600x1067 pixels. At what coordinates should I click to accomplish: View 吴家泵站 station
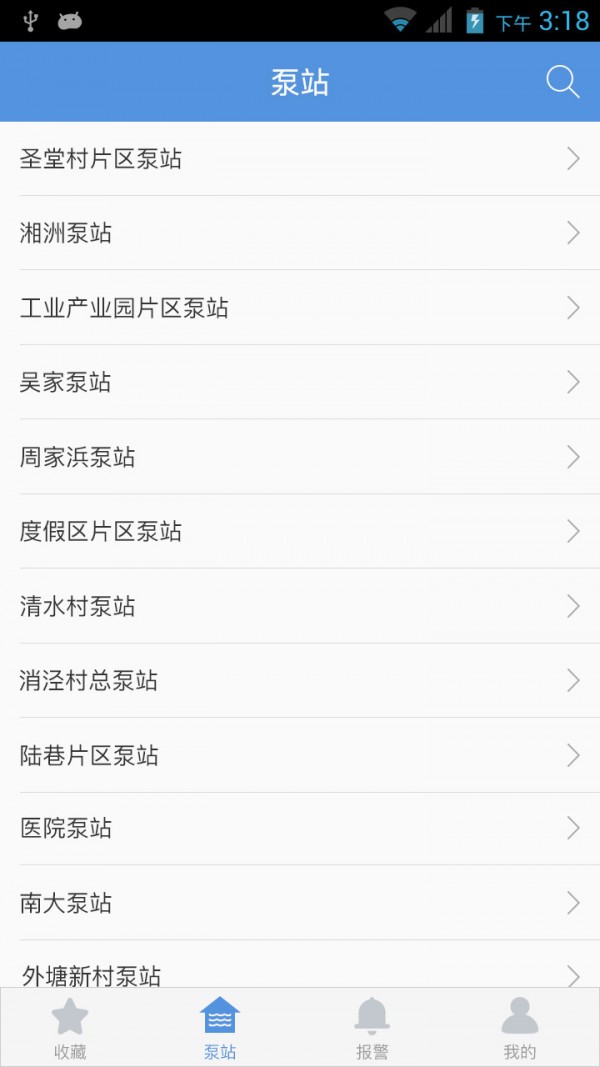300,382
